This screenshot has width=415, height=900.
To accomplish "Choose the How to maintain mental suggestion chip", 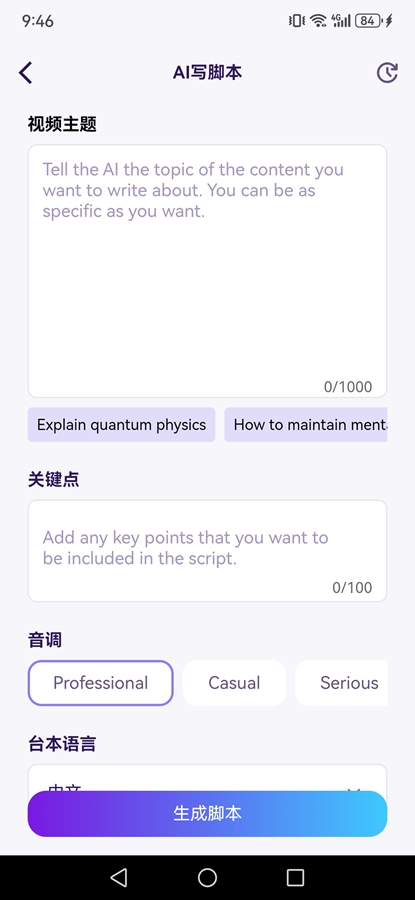I will click(x=306, y=425).
